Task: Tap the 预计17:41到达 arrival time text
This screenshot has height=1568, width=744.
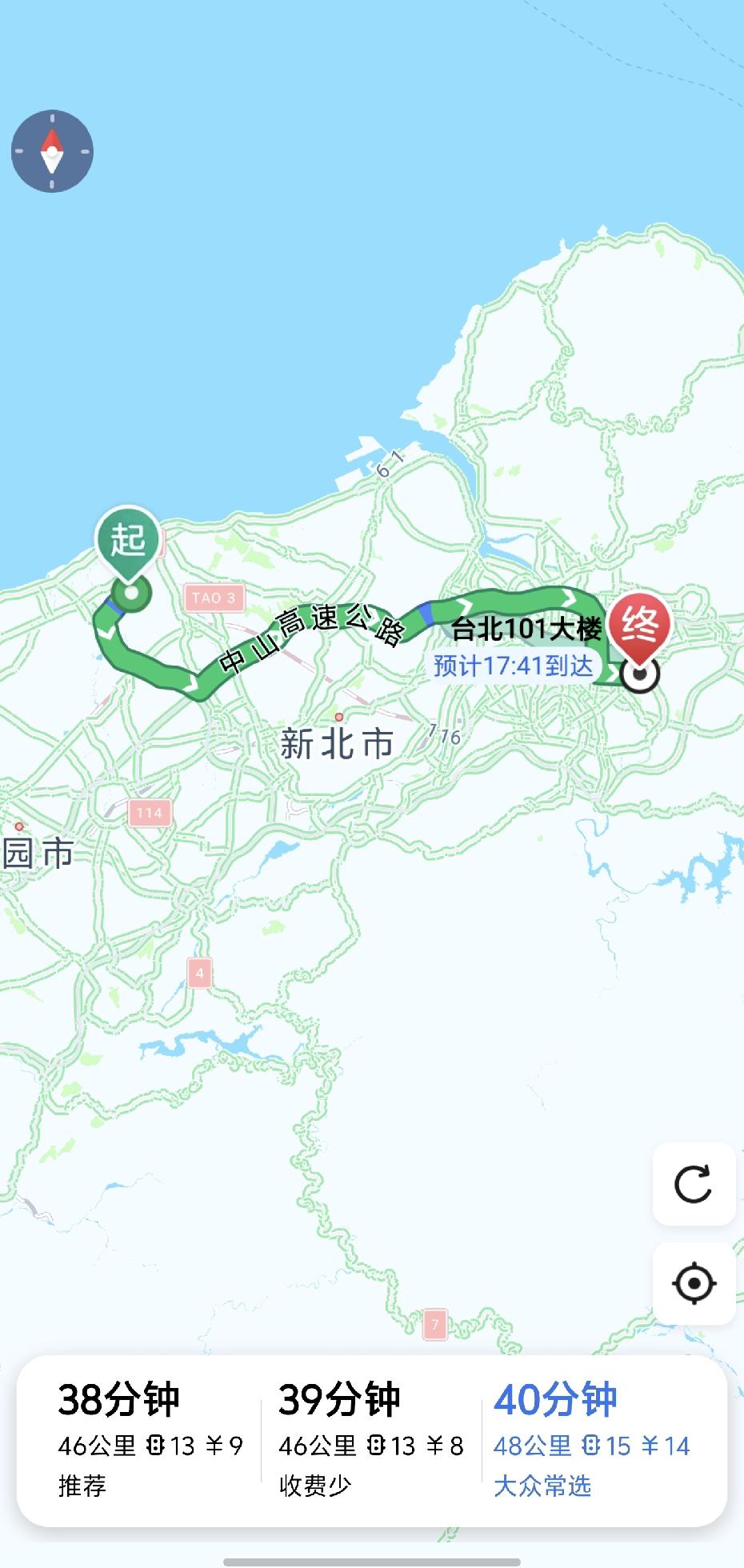Action: click(512, 663)
